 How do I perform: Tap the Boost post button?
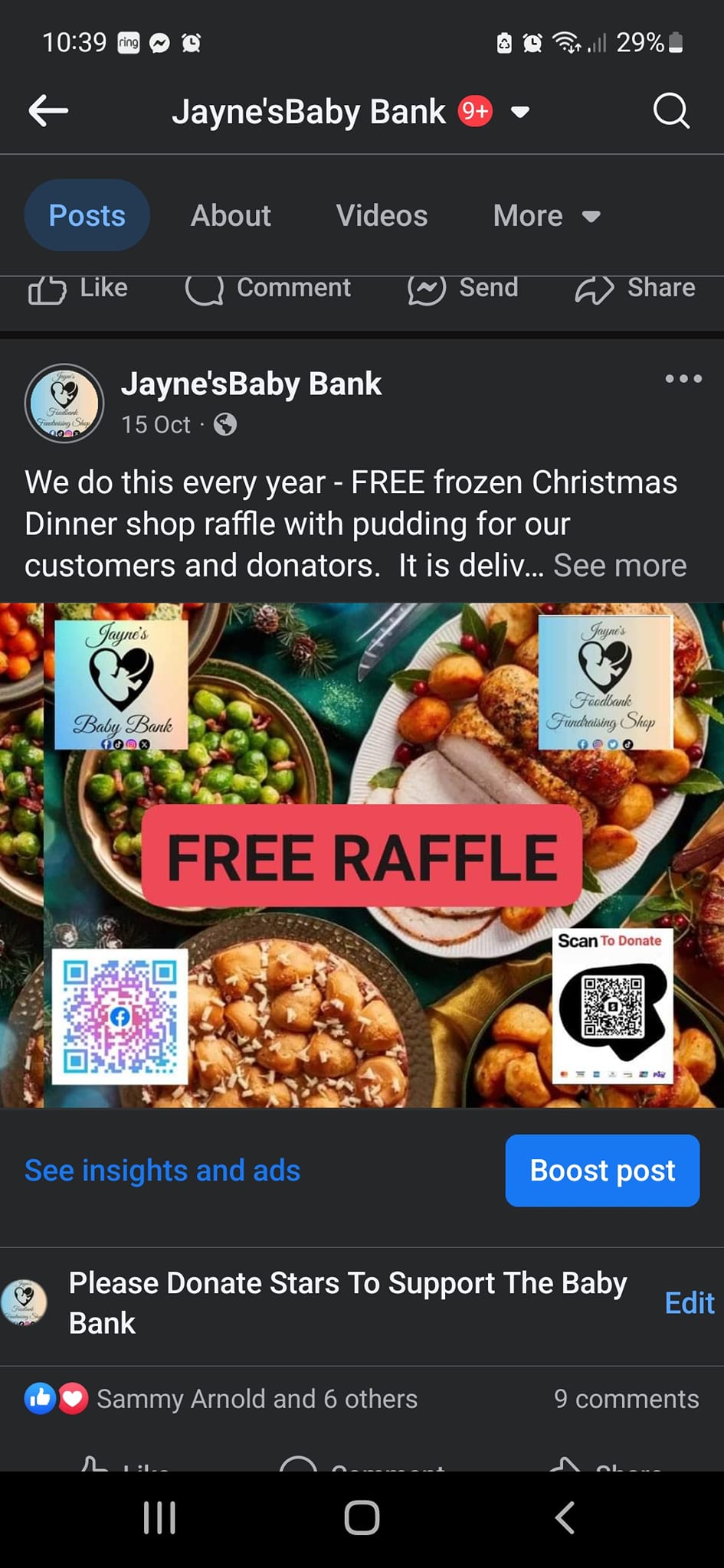tap(602, 1170)
